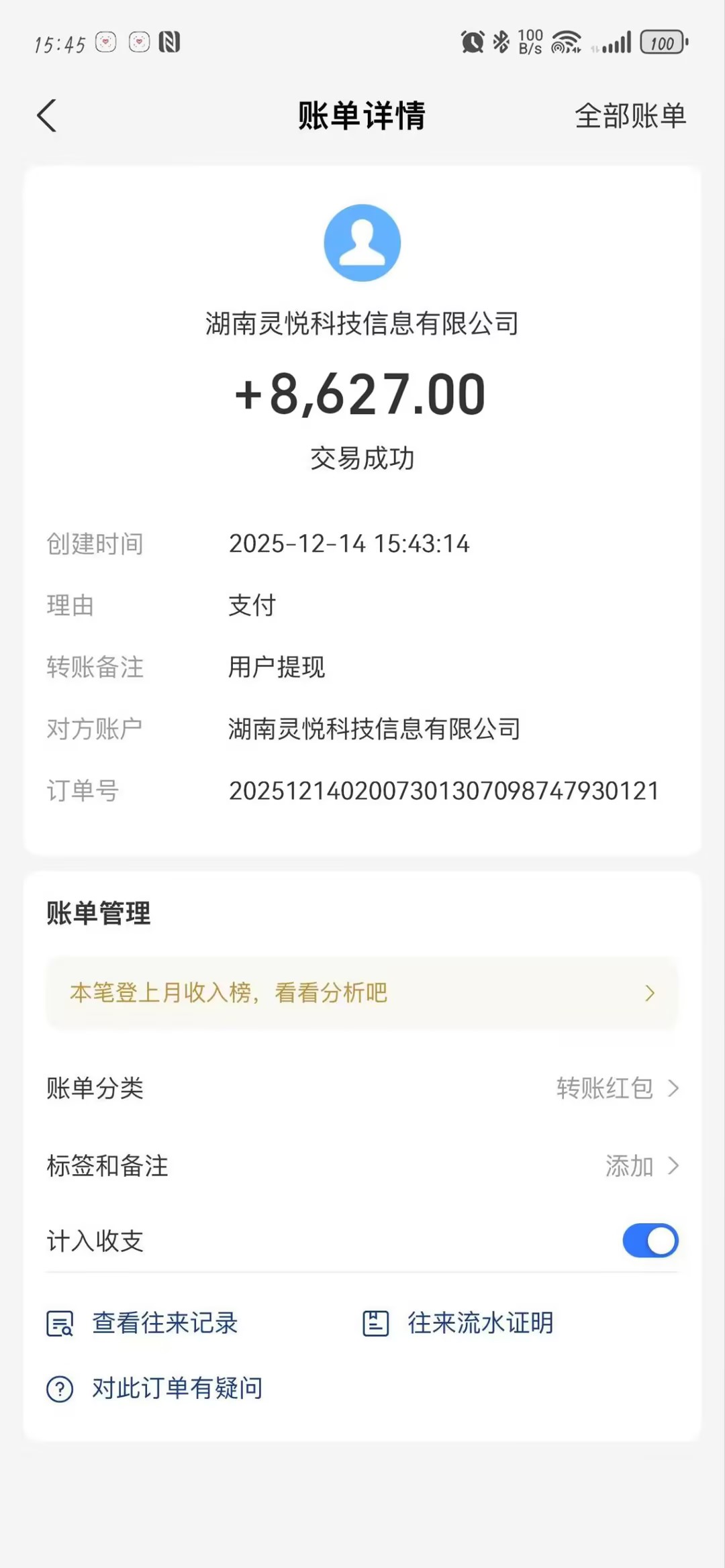Open 查看往来记录

click(x=164, y=1323)
